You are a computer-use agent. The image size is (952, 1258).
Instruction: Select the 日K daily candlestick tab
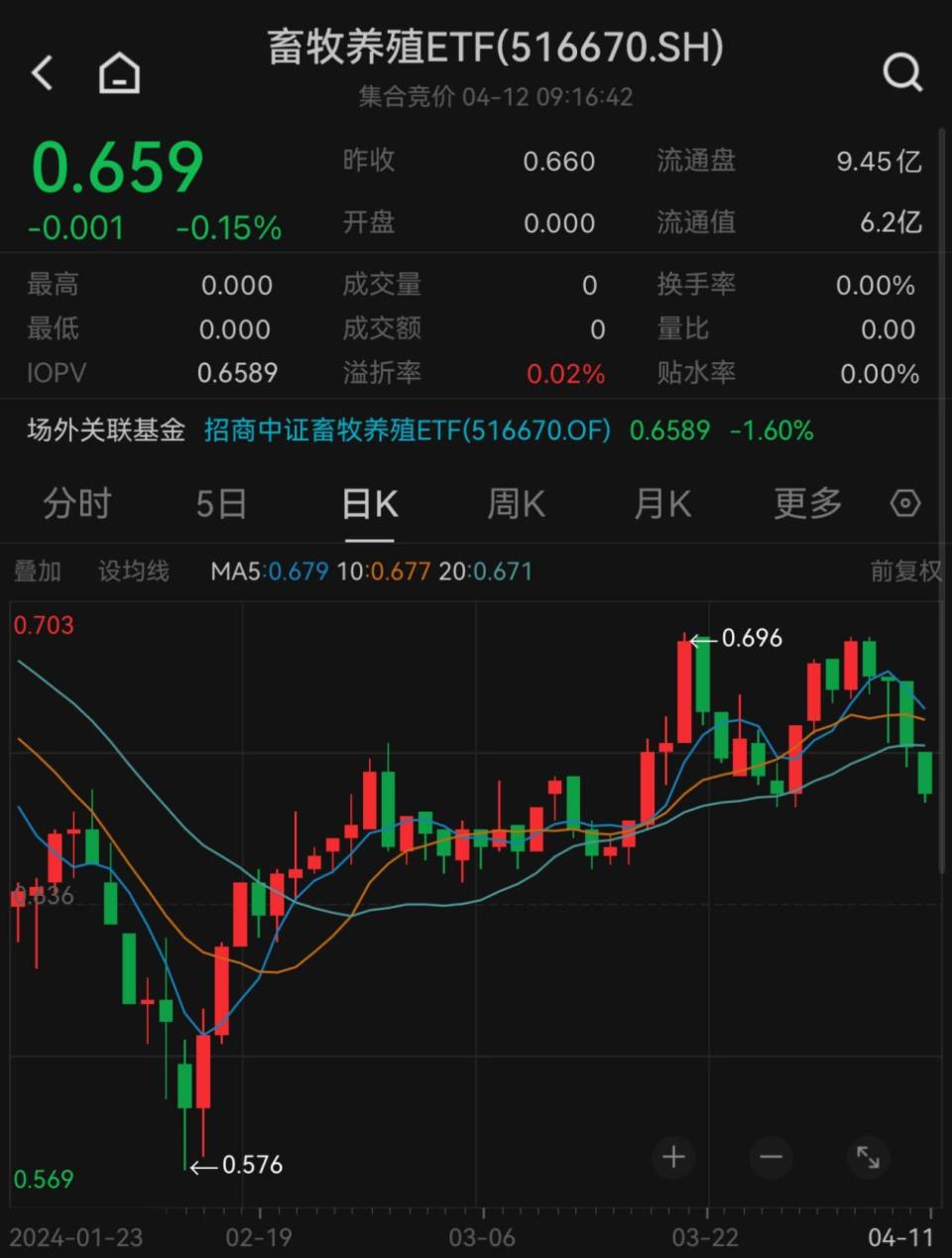click(369, 504)
